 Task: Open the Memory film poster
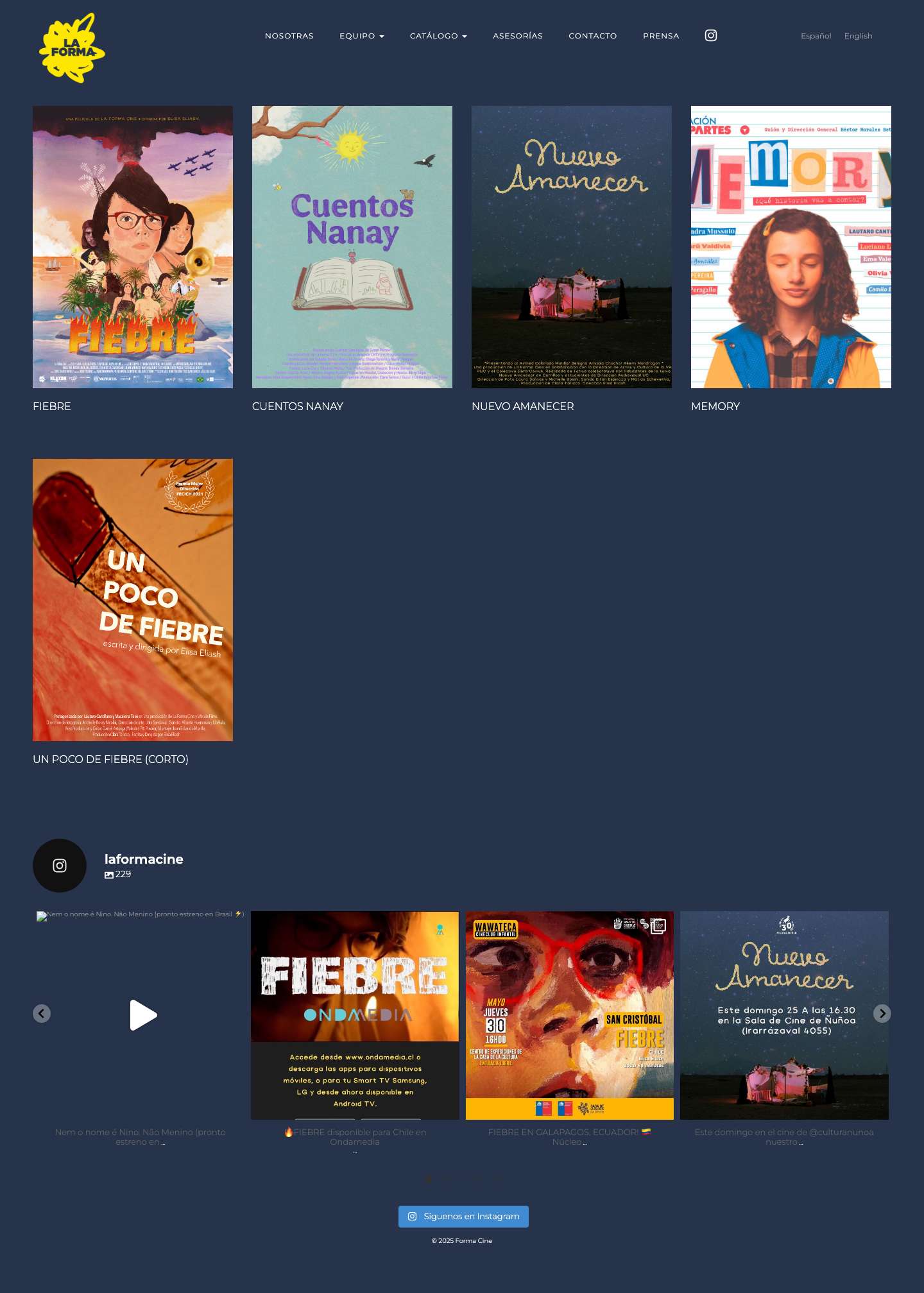coord(791,247)
